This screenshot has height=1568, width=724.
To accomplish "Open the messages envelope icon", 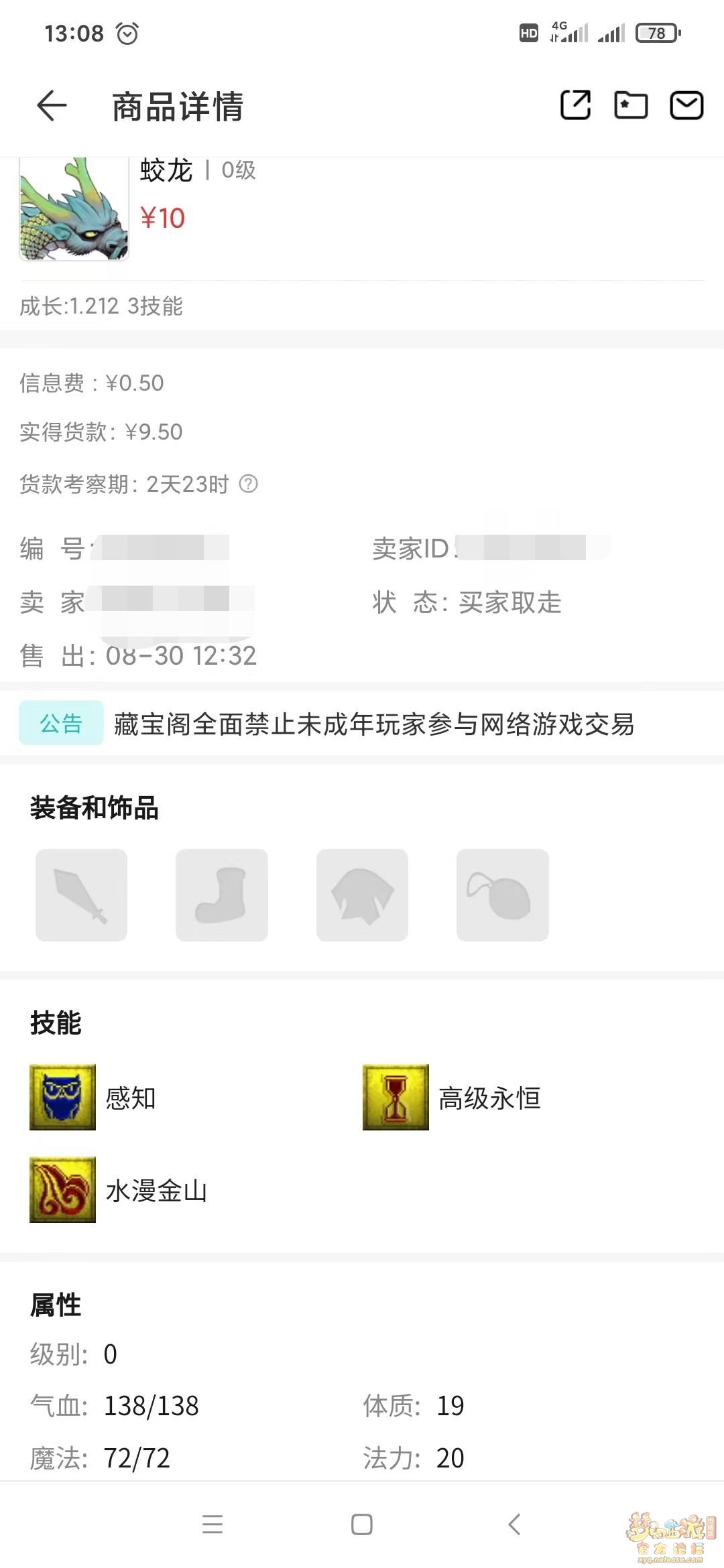I will (x=686, y=105).
